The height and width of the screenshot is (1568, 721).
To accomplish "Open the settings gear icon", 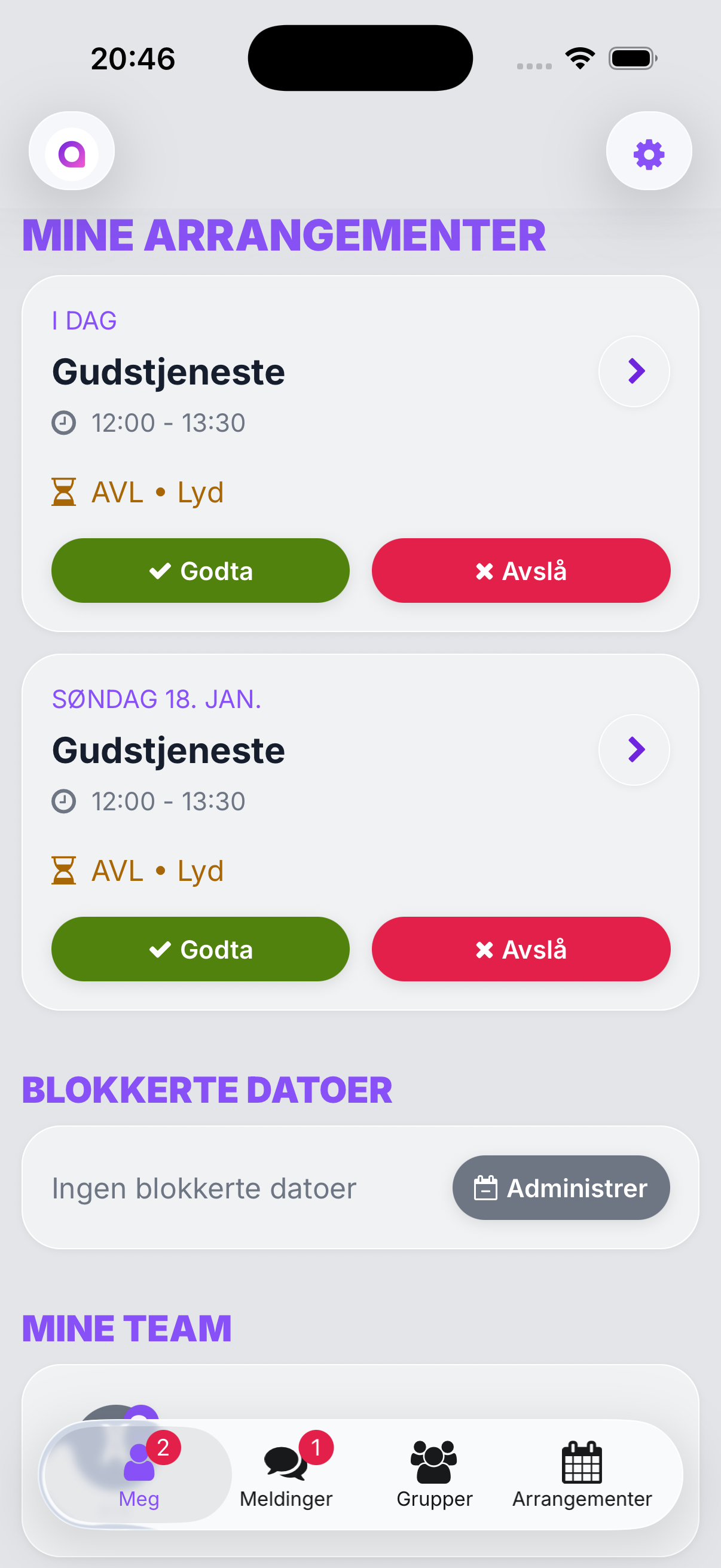I will coord(649,151).
